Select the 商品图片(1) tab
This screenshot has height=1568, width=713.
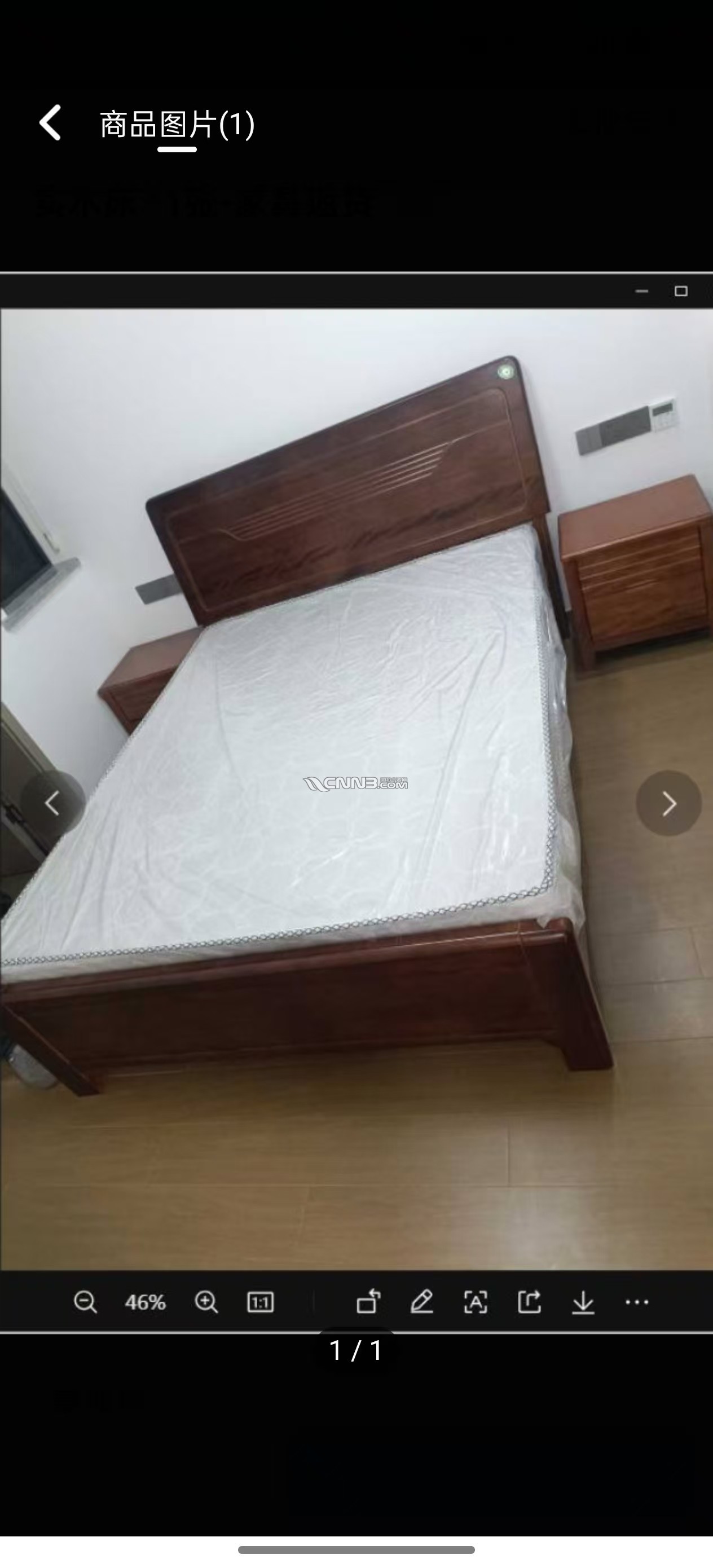pos(177,125)
